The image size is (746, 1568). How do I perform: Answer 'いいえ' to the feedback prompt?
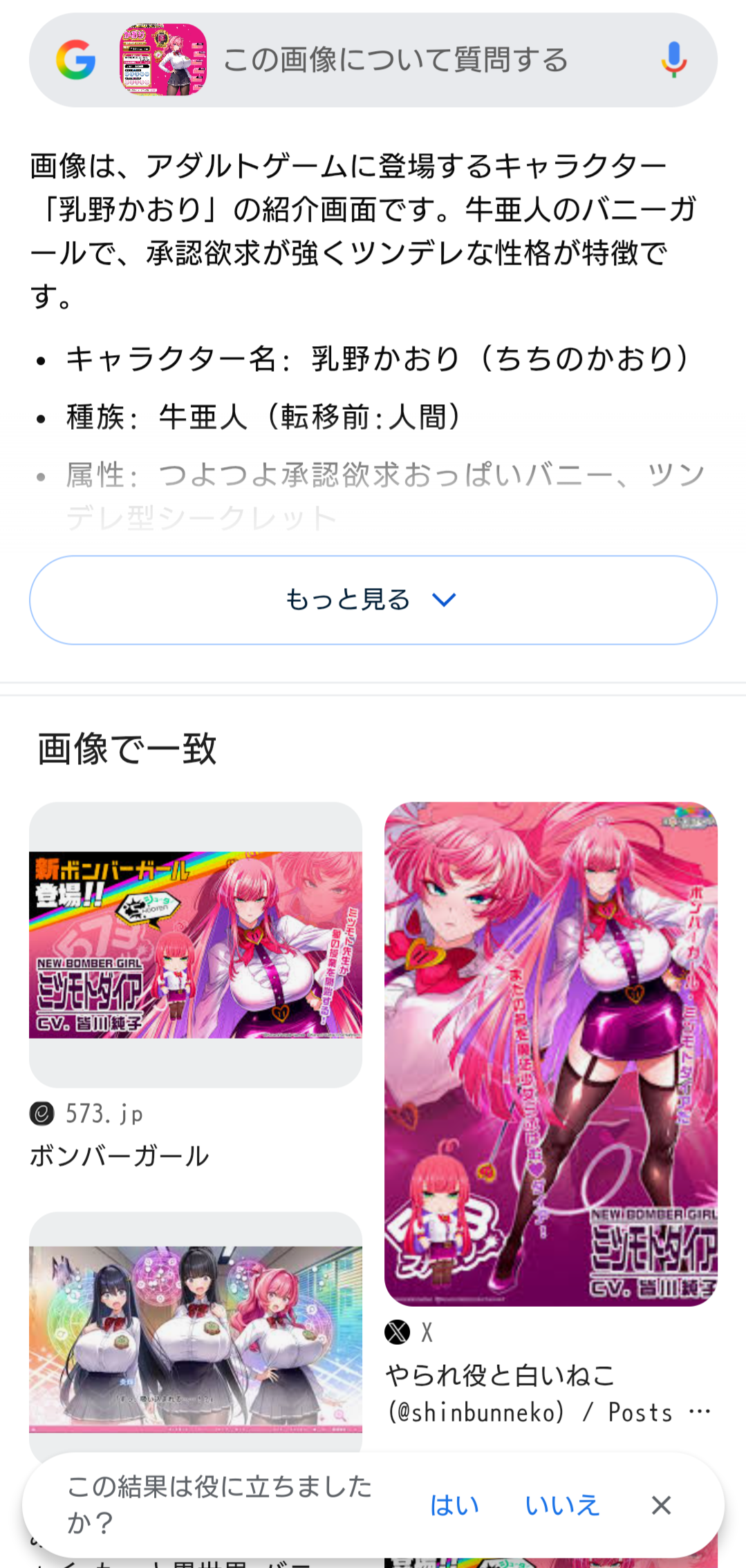pos(561,1504)
